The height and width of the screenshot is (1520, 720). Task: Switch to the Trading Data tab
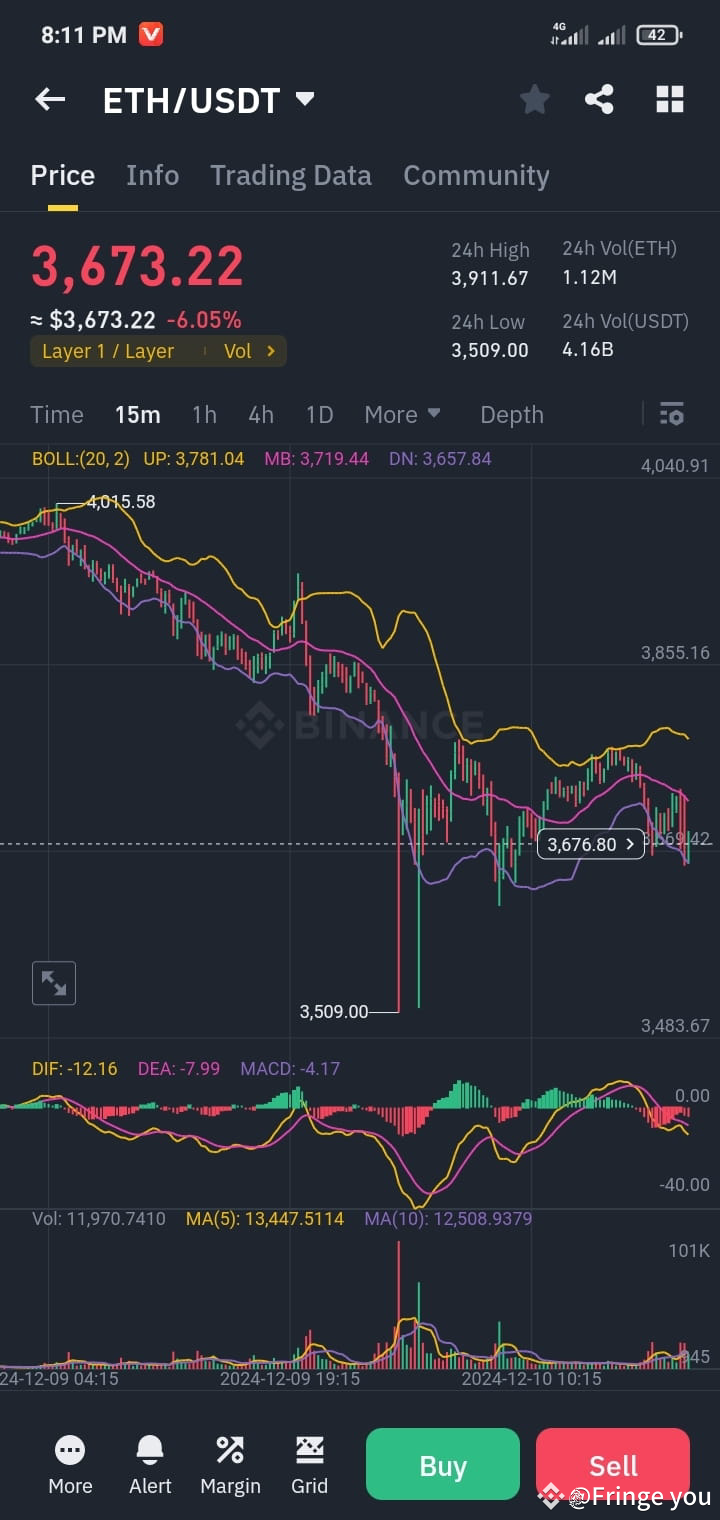click(x=291, y=175)
